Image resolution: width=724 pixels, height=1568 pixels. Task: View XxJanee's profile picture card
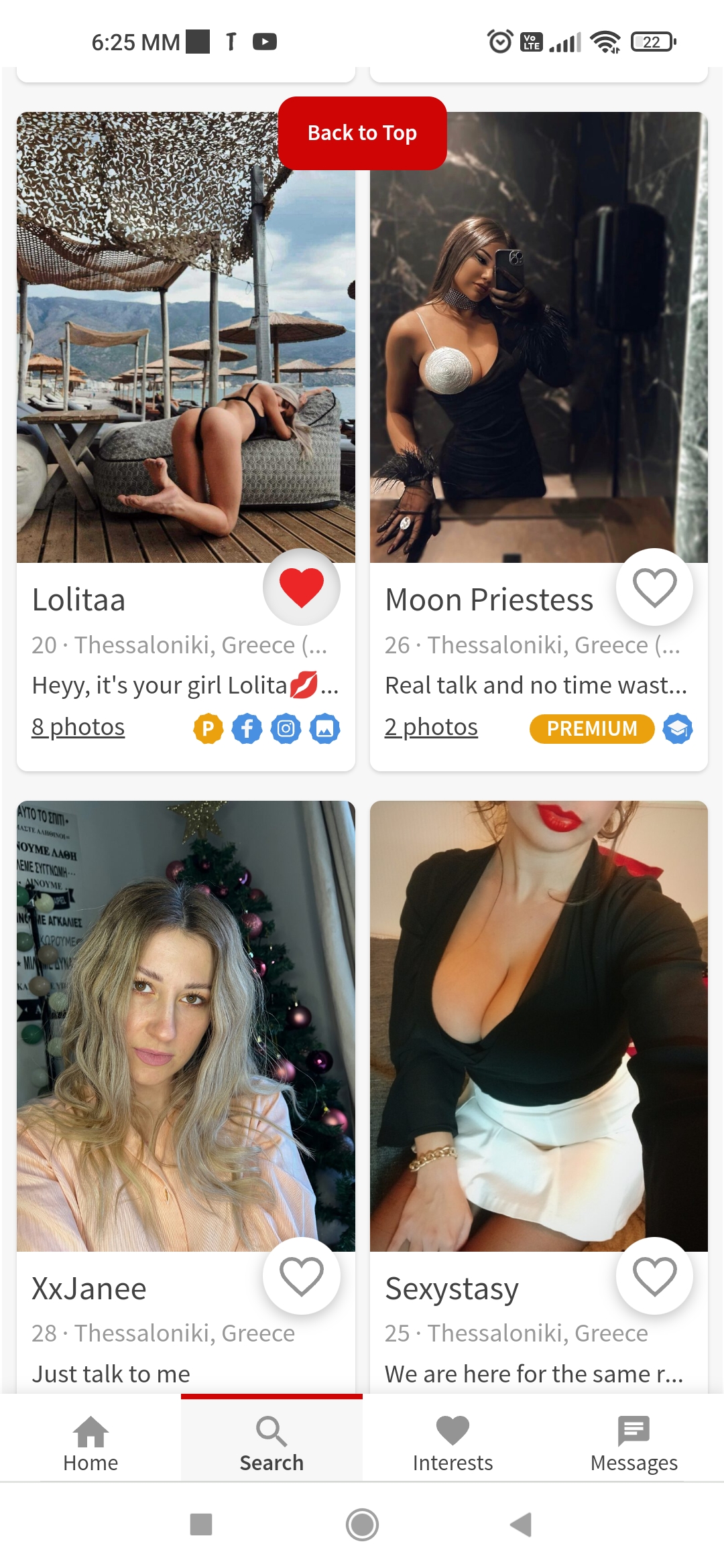[186, 1025]
